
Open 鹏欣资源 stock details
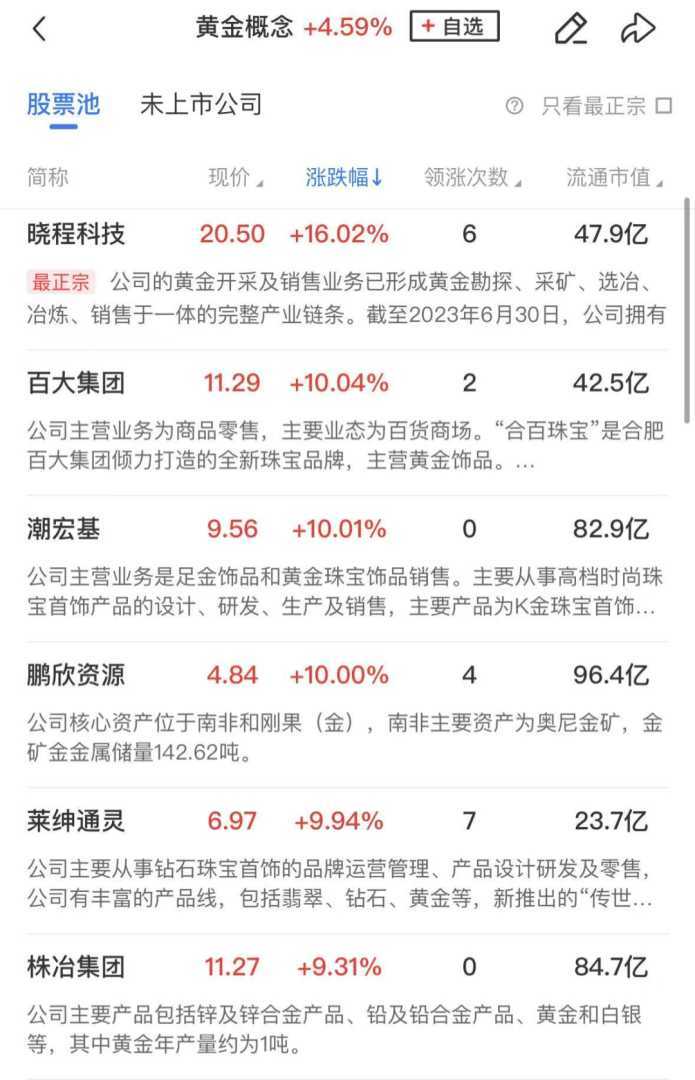(76, 674)
